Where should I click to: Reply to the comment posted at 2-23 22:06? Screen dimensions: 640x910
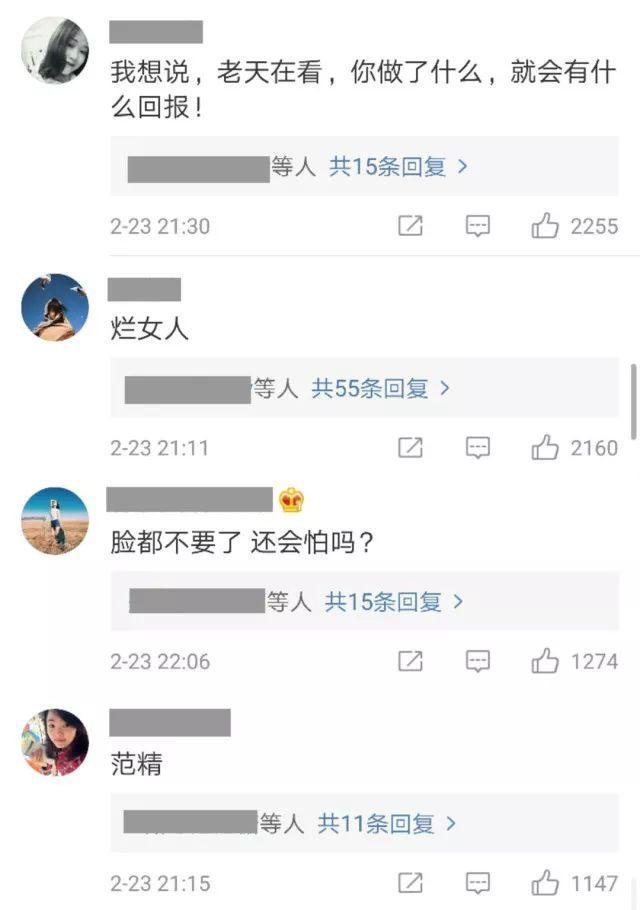coord(478,661)
